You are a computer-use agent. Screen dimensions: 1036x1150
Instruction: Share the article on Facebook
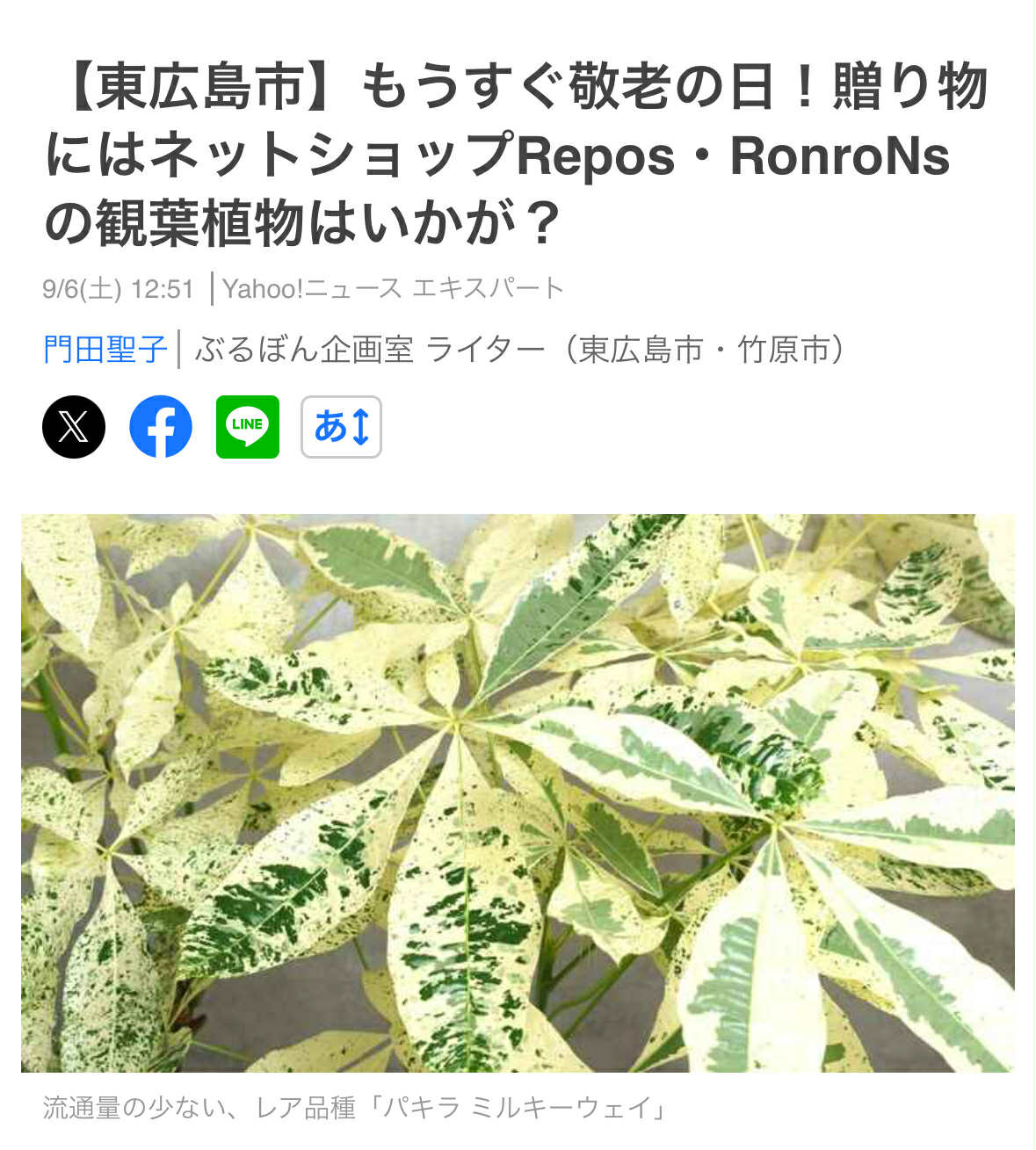(x=161, y=427)
